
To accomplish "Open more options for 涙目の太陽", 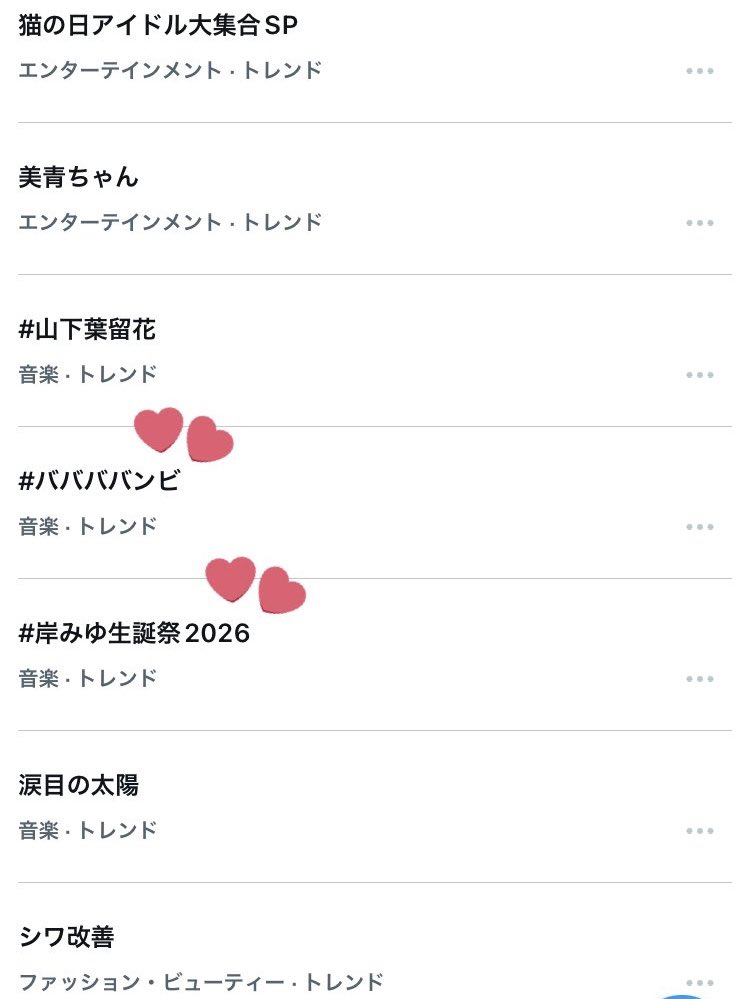I will pyautogui.click(x=700, y=831).
